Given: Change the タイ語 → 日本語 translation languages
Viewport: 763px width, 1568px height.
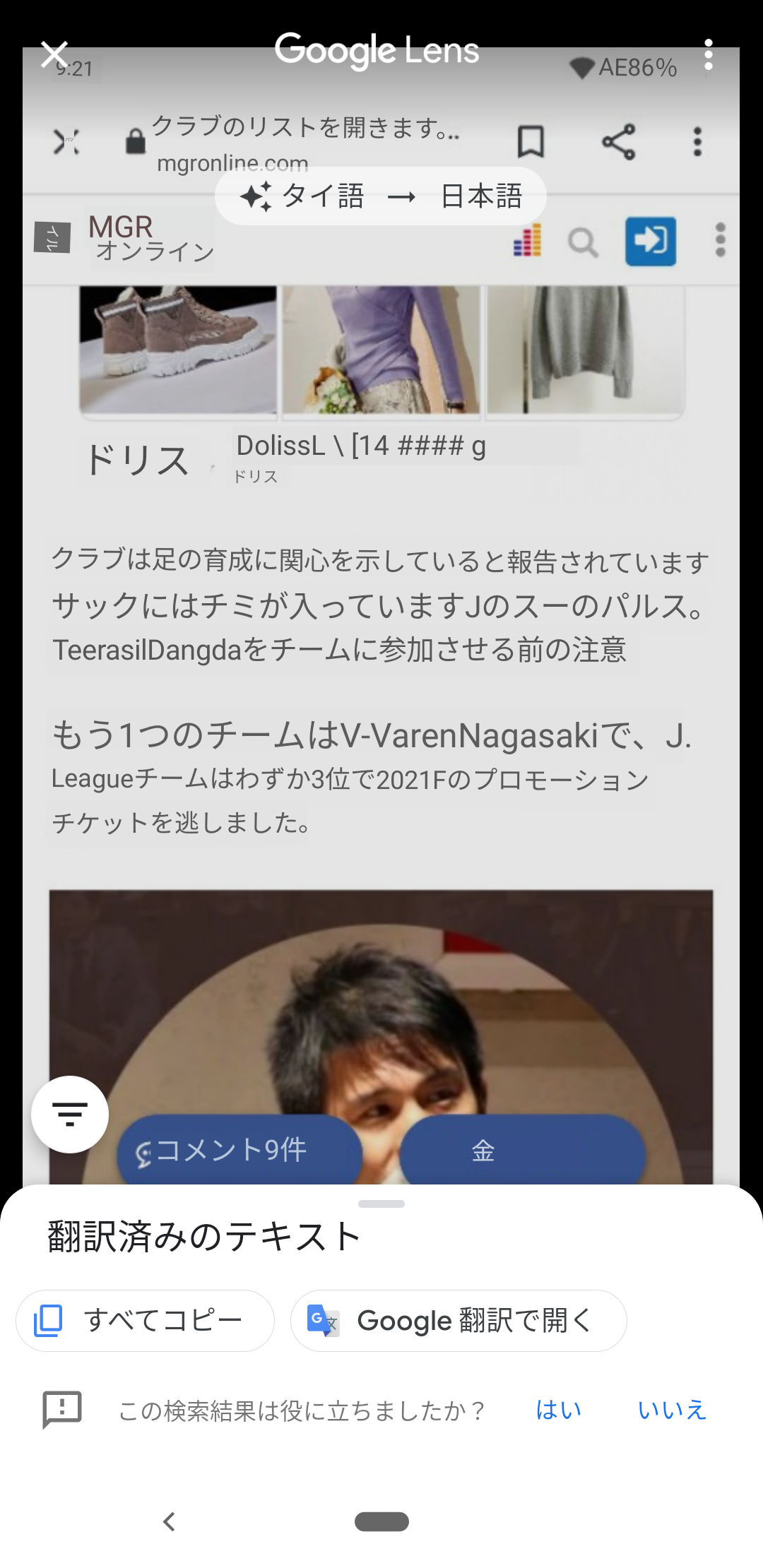Looking at the screenshot, I should coord(381,196).
